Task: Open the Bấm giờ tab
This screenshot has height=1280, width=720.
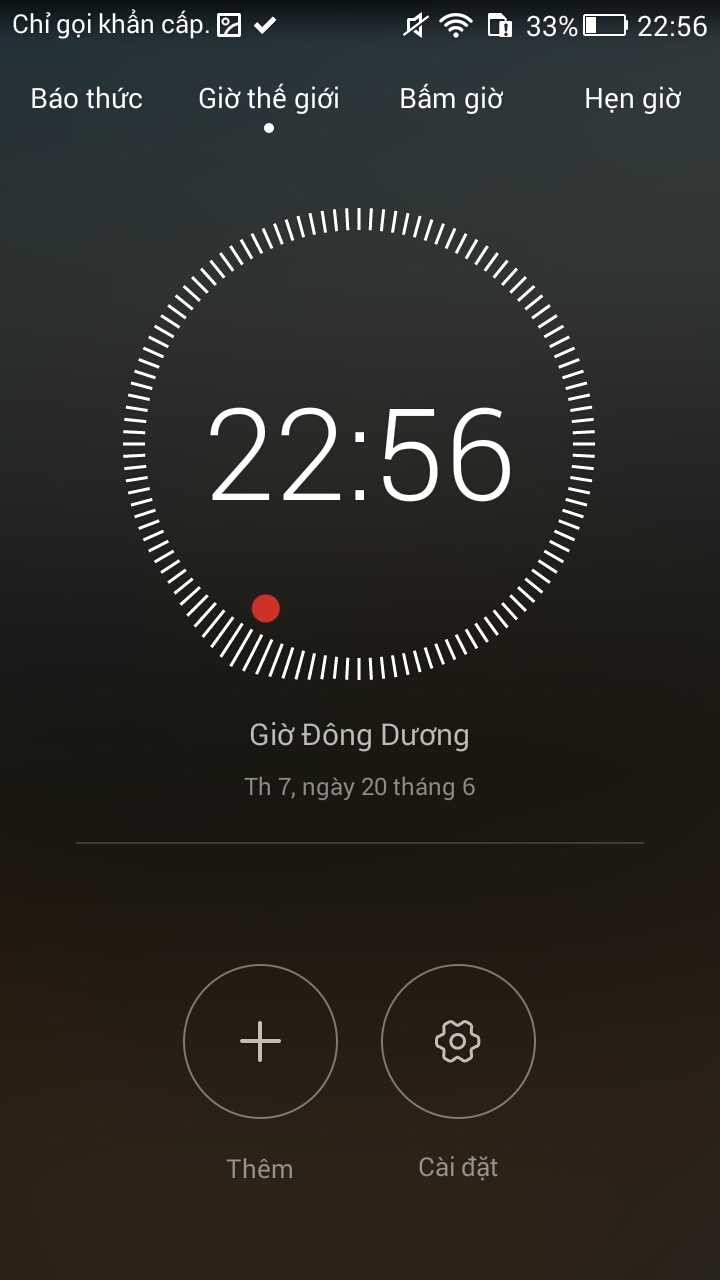Action: [x=449, y=99]
